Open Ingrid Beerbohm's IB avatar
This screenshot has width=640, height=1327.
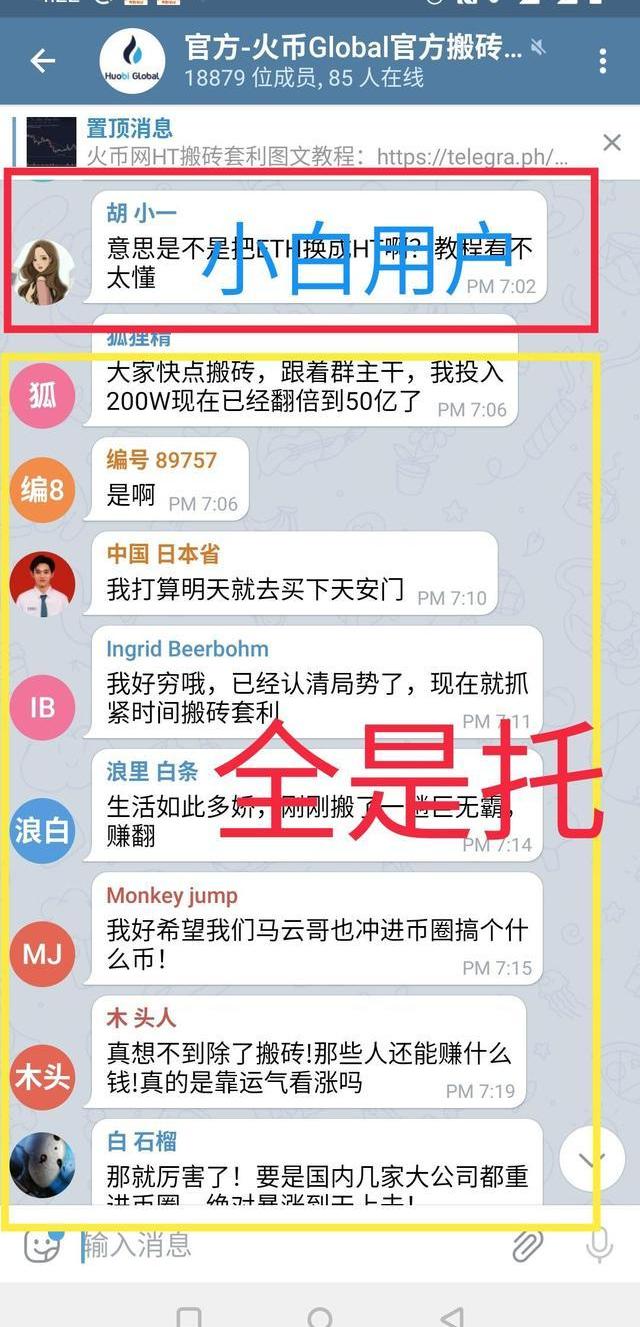click(42, 708)
